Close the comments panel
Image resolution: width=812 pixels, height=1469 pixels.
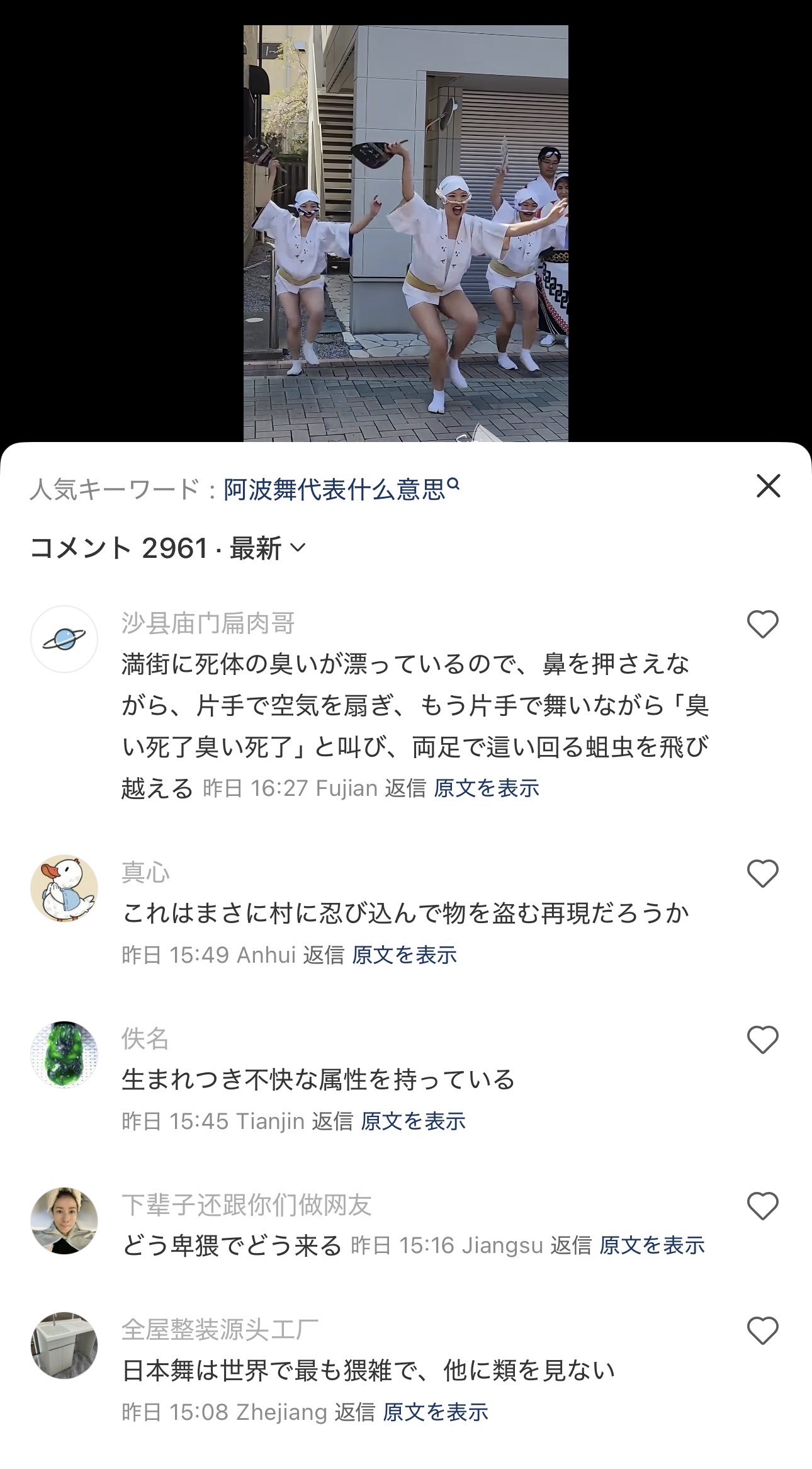(x=768, y=486)
